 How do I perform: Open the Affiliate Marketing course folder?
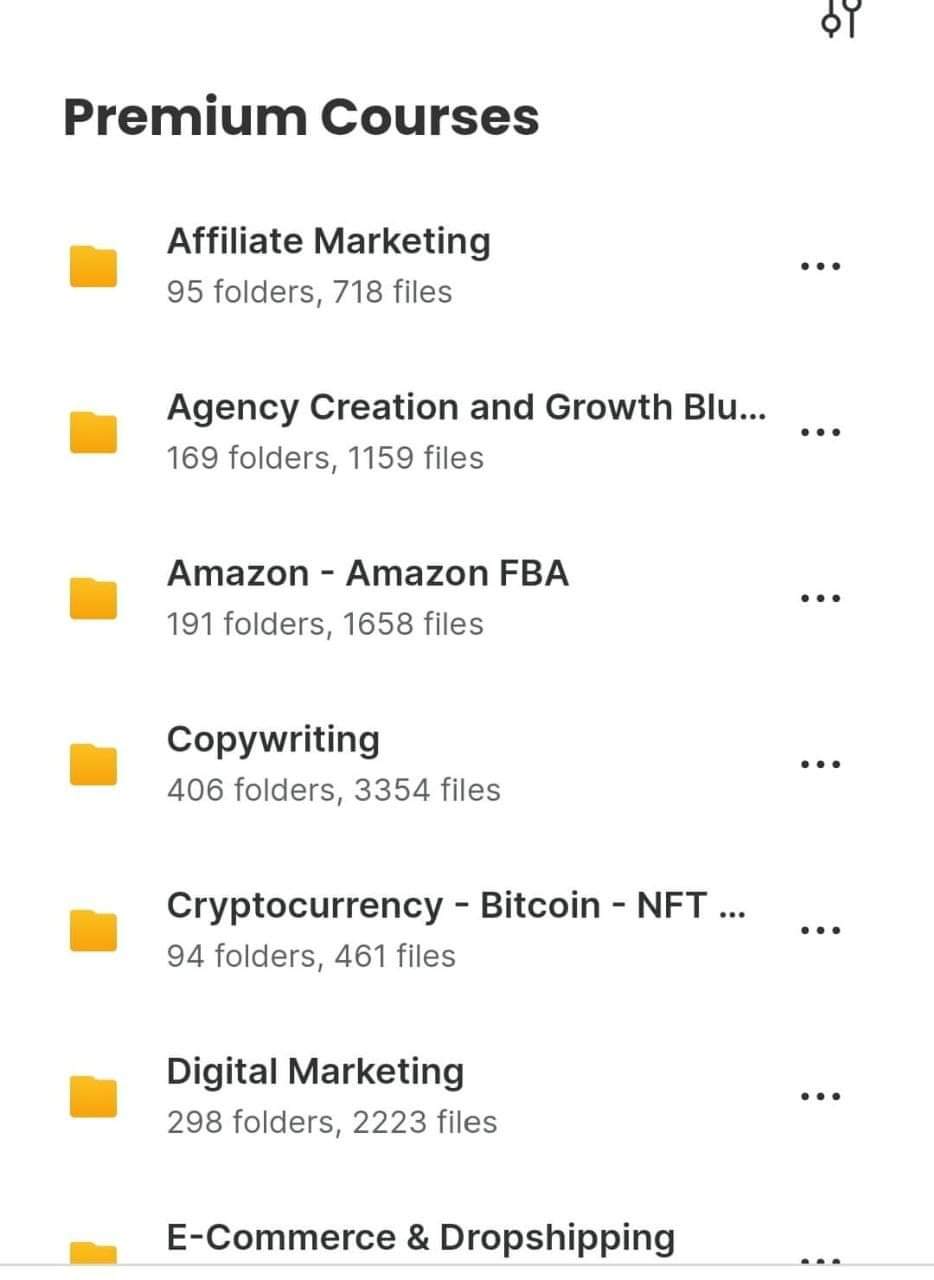point(329,240)
